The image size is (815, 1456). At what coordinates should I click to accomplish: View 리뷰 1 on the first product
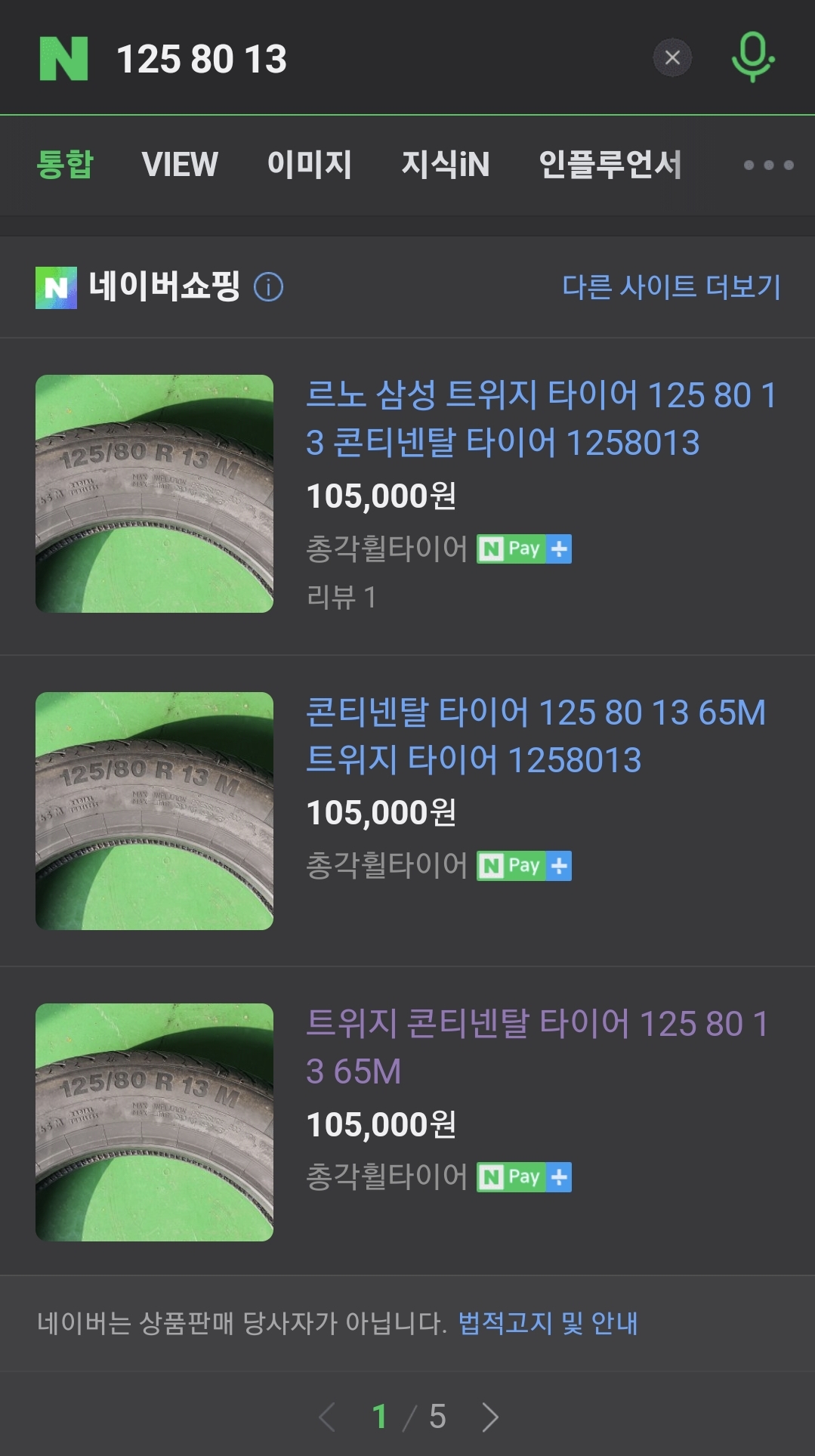coord(341,596)
